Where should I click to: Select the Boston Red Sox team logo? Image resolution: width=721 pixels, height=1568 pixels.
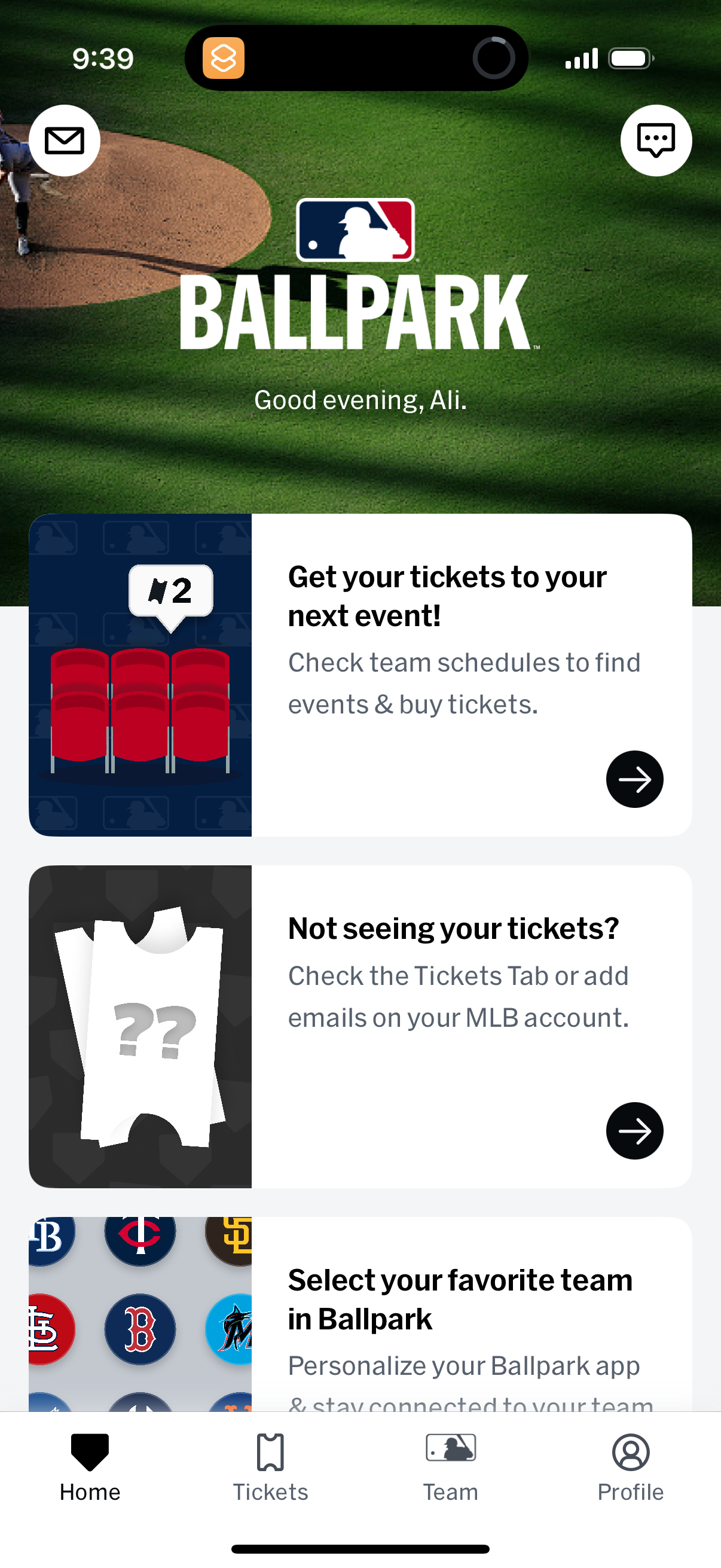pos(139,1330)
